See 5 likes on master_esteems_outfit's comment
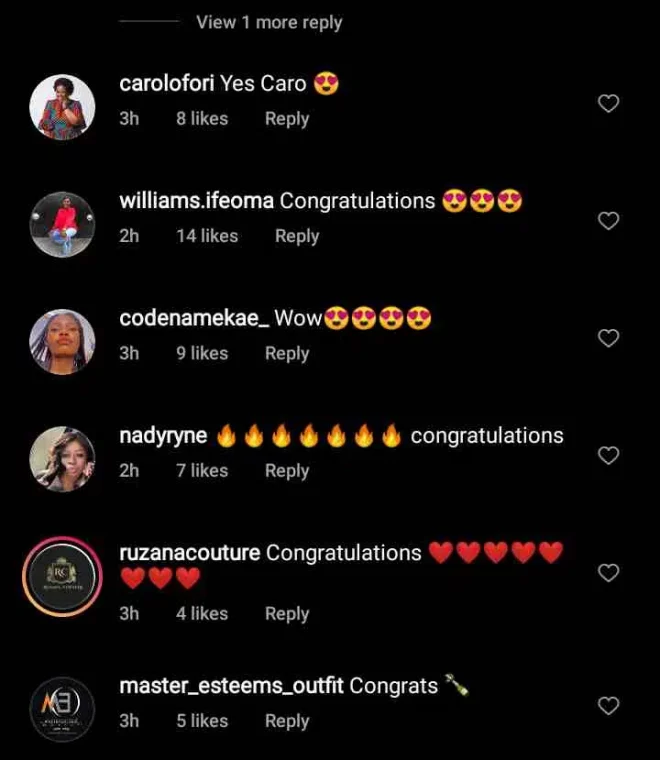This screenshot has height=760, width=660. tap(202, 721)
